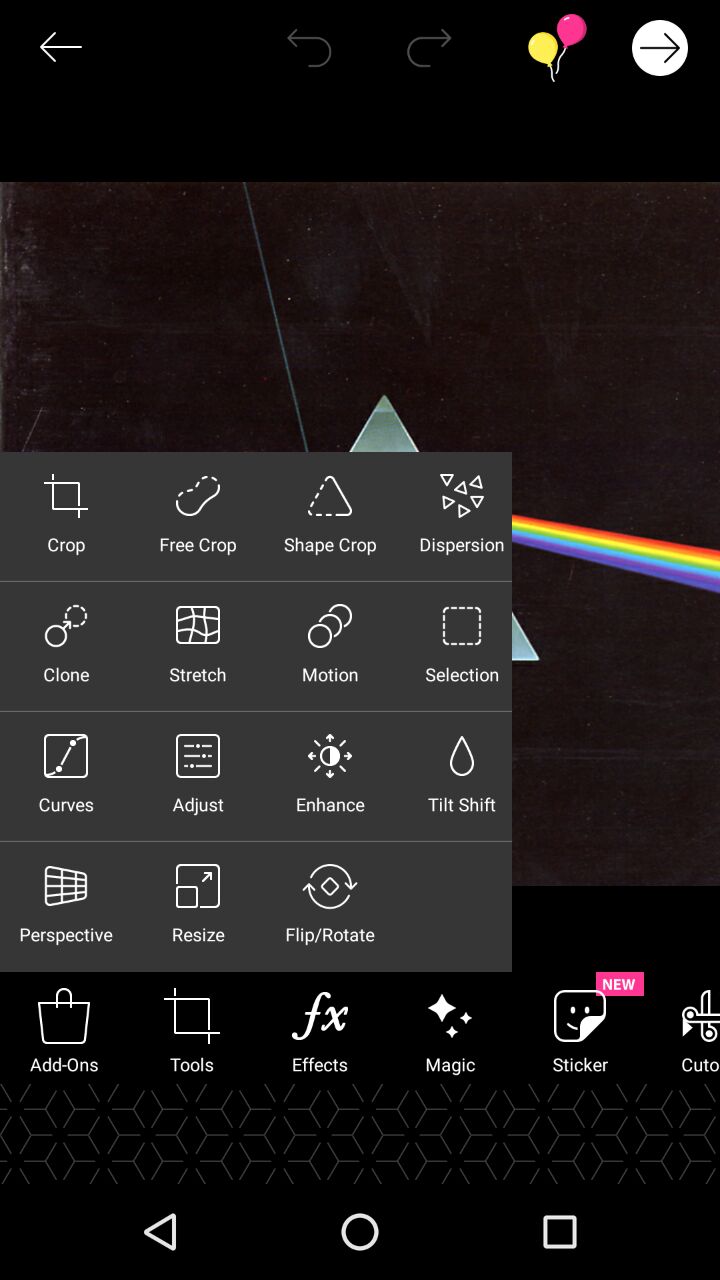Open Effects in the bottom toolbar

tap(320, 1032)
